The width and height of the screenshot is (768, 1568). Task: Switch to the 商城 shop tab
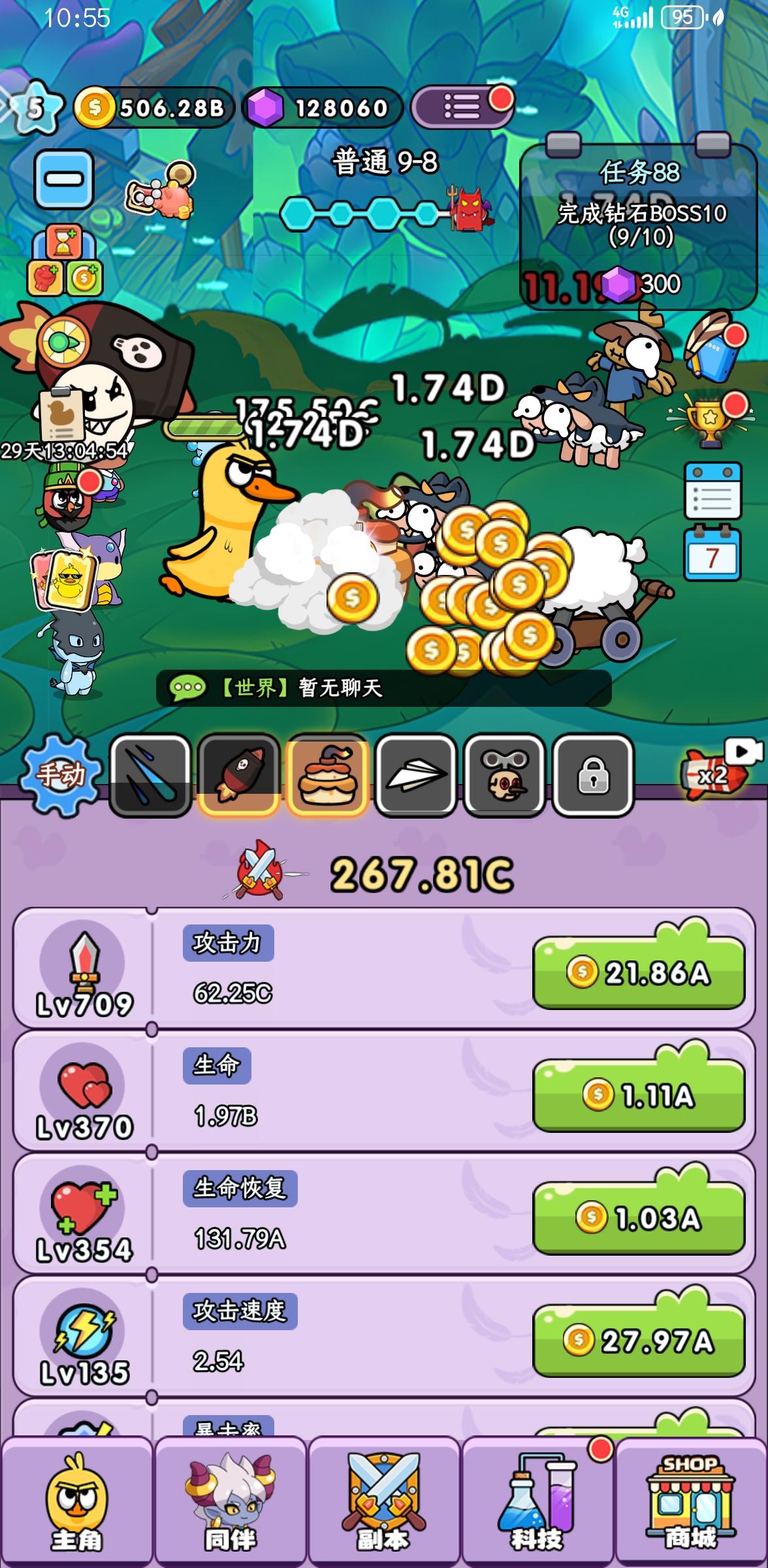(x=691, y=1503)
